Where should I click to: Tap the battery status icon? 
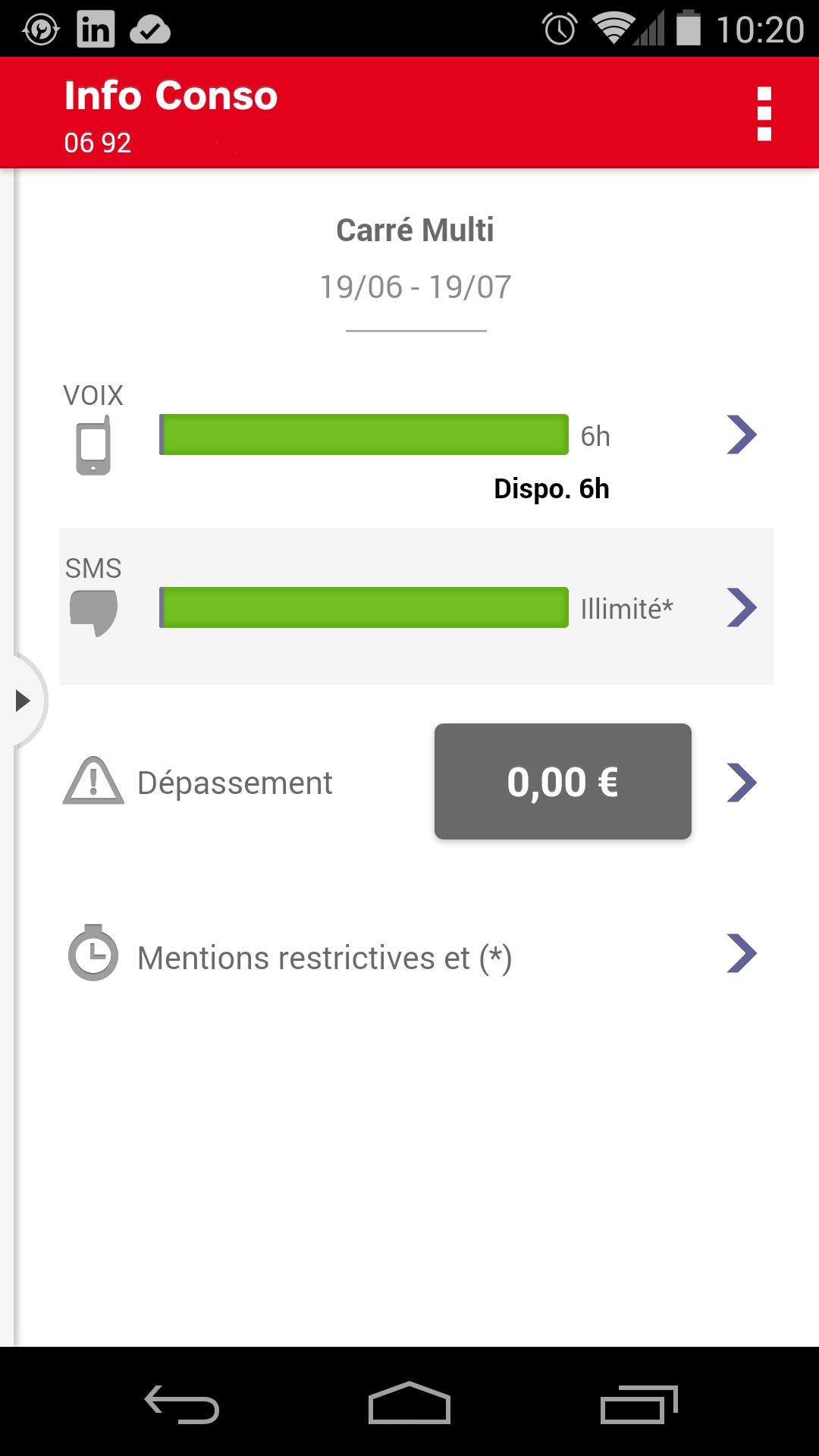tap(689, 29)
